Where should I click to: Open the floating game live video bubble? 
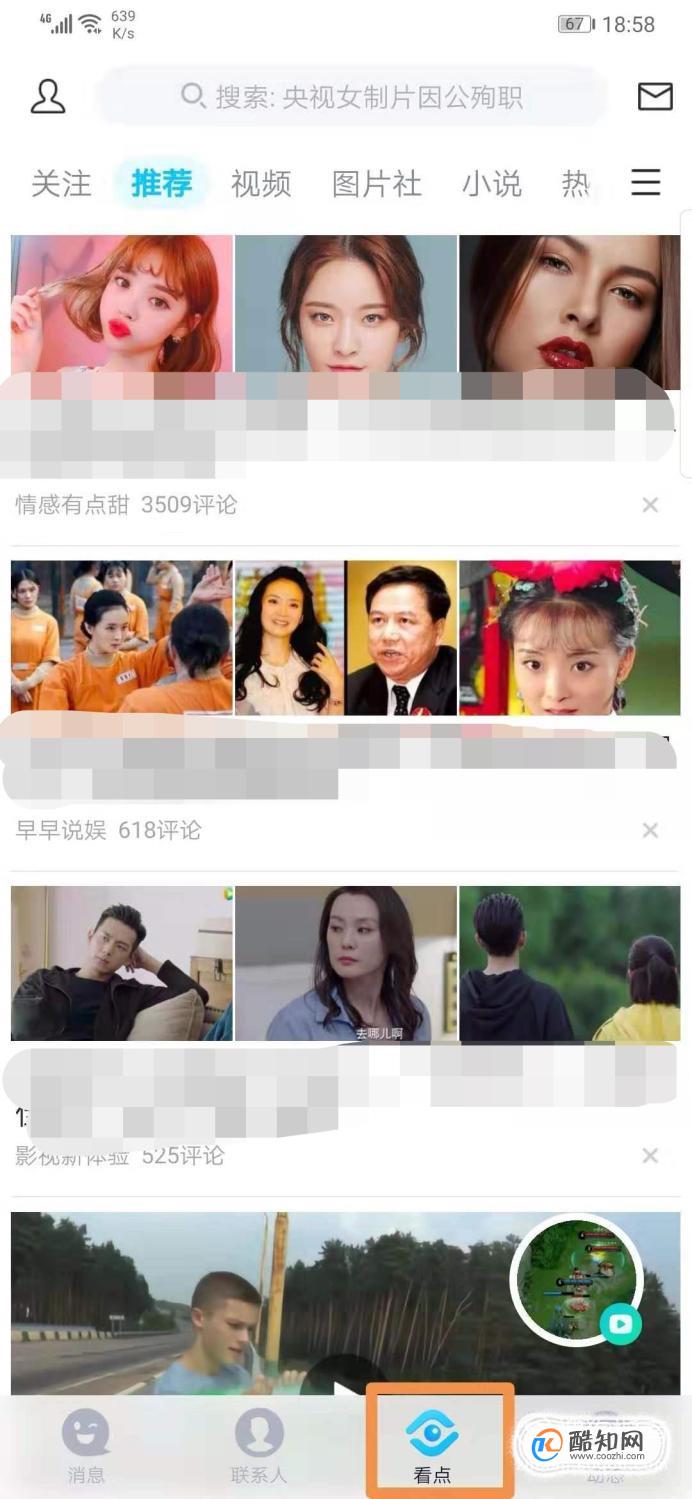[577, 1281]
